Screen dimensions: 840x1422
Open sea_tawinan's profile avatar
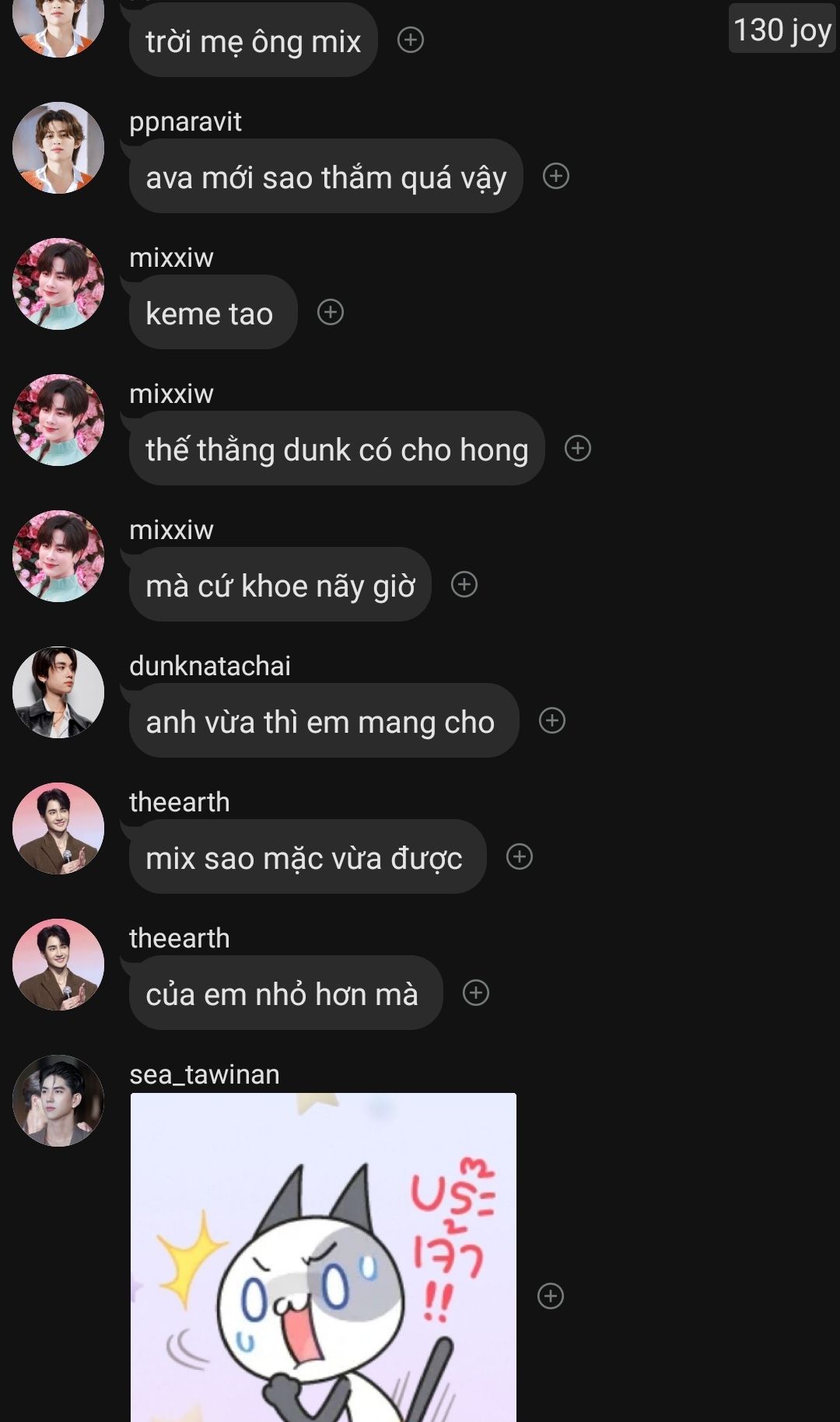tap(58, 1101)
